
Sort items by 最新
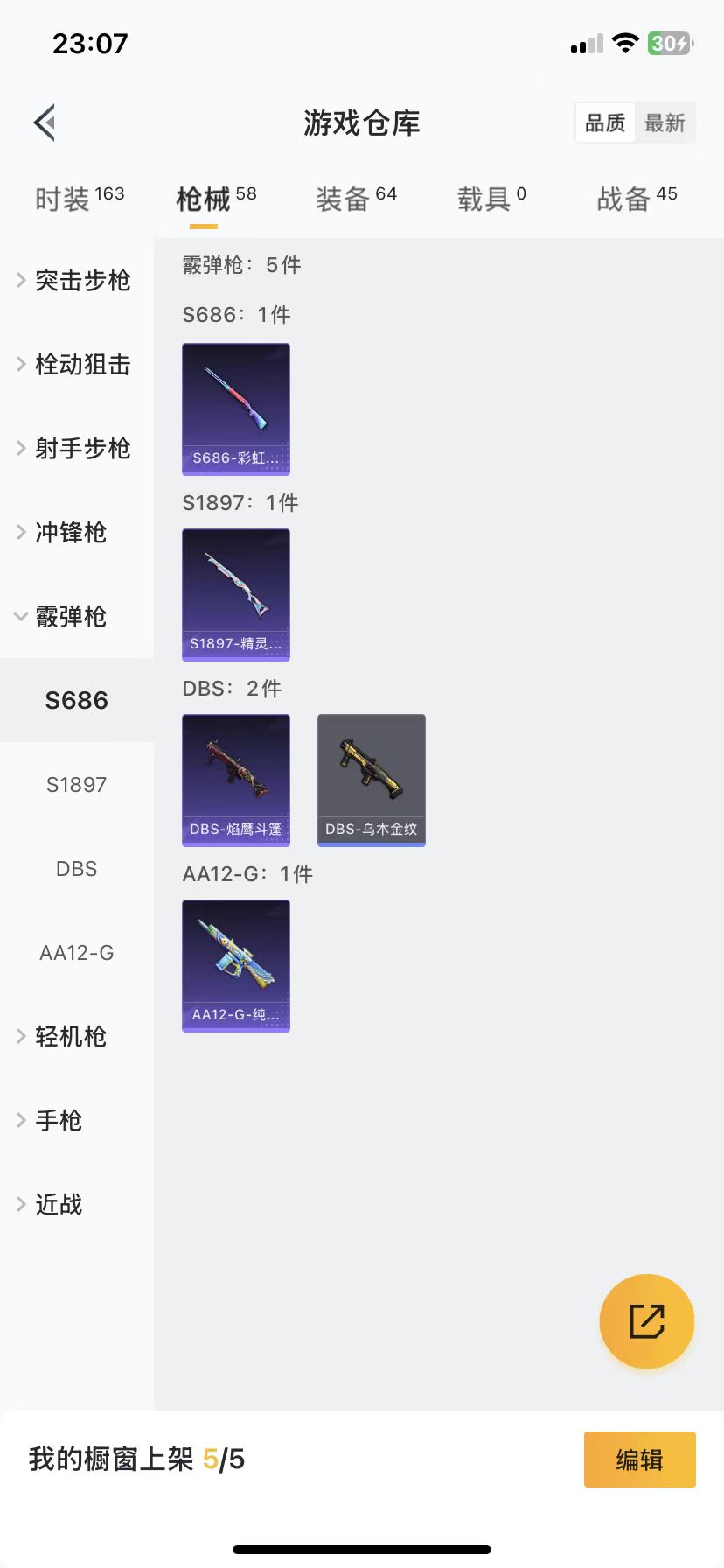pyautogui.click(x=665, y=122)
